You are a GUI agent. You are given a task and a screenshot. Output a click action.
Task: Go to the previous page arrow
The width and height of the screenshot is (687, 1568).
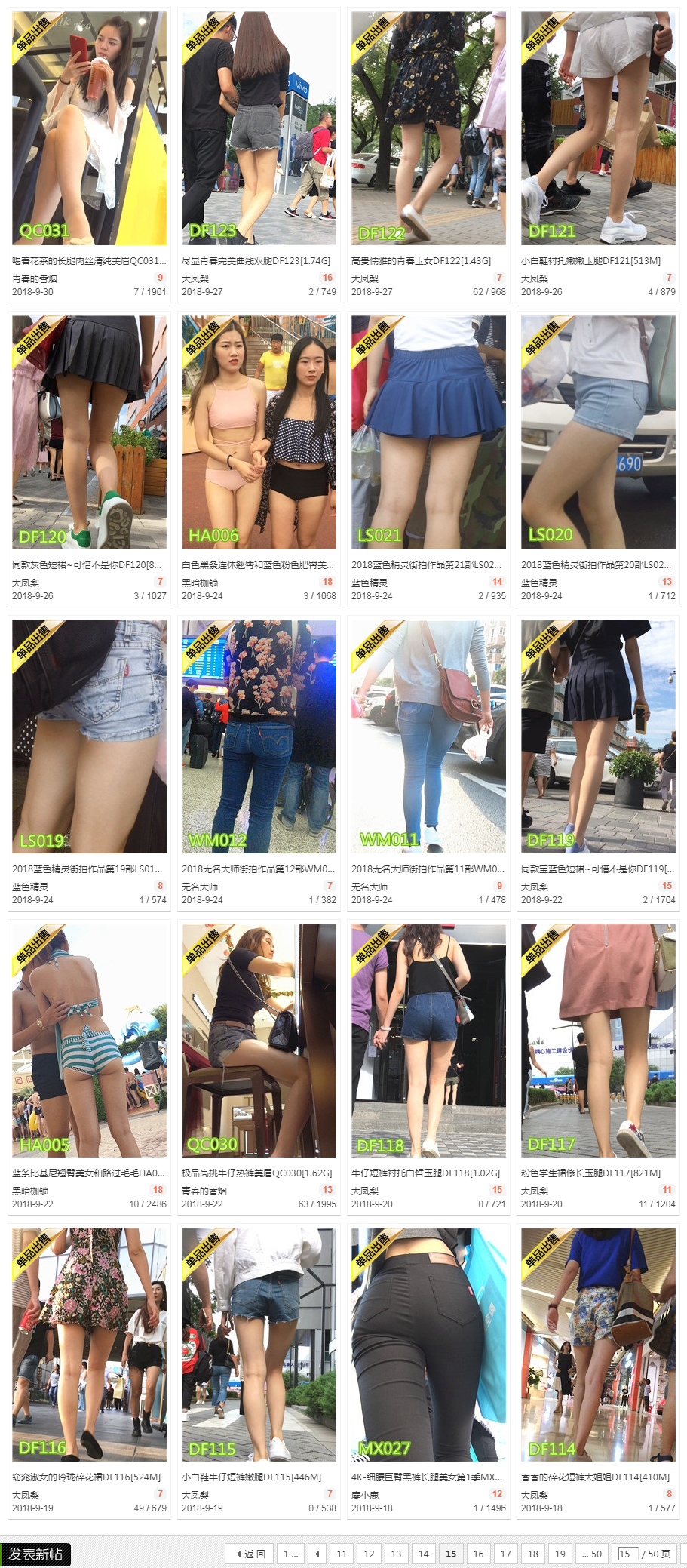tap(317, 1554)
